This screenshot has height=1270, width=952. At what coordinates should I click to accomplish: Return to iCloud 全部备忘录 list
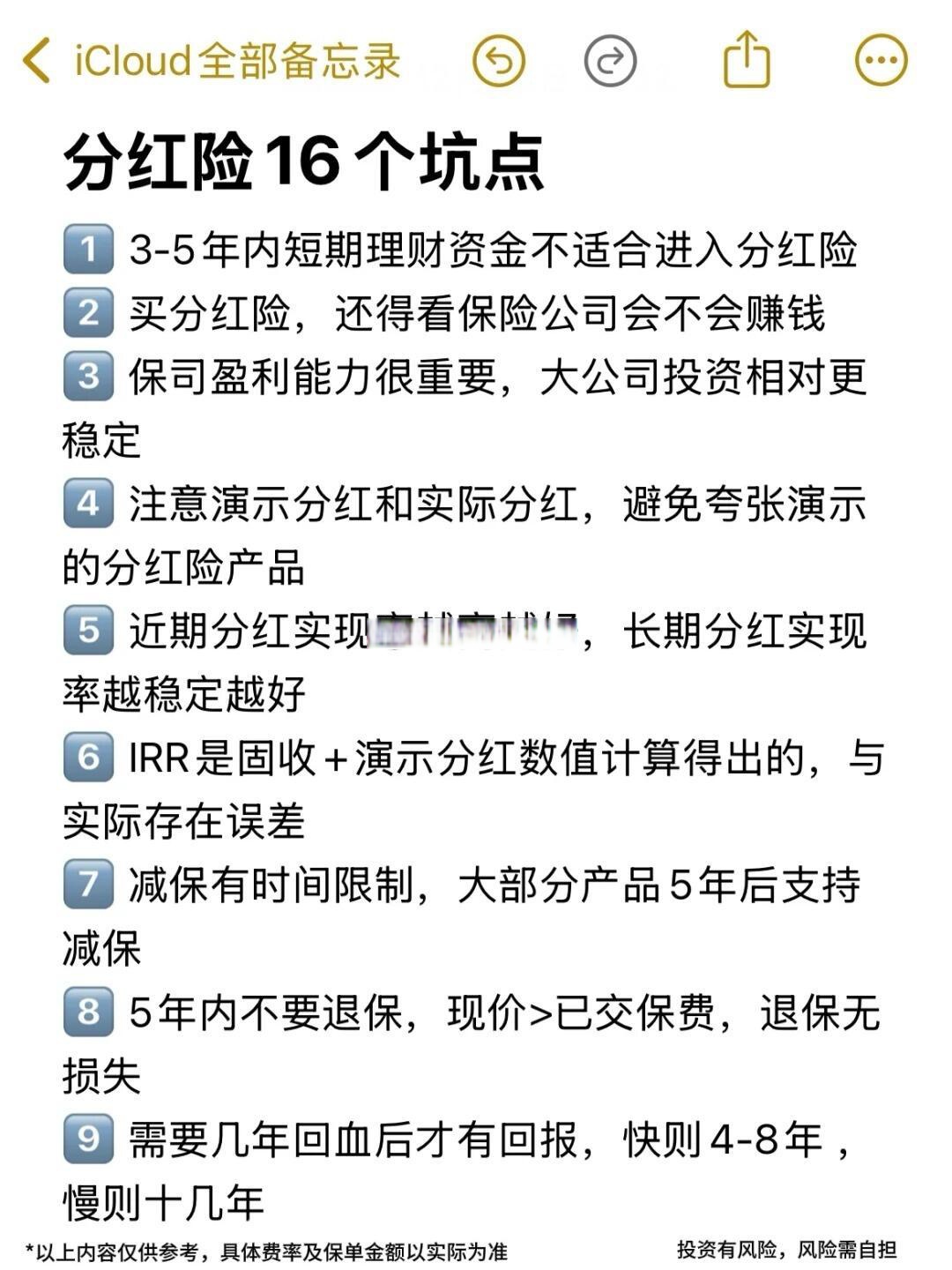238,60
